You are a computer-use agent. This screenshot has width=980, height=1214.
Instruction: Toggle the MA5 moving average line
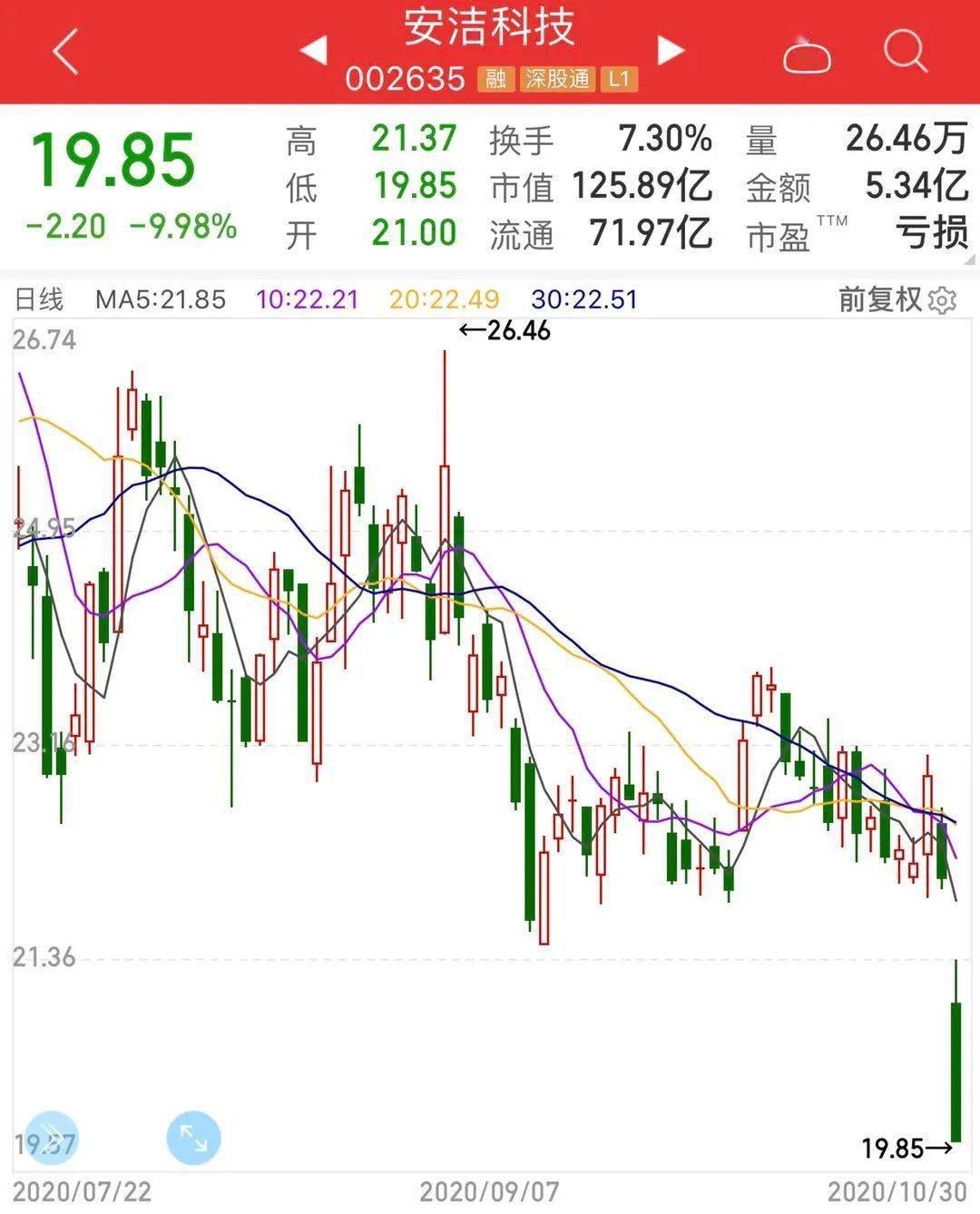click(160, 298)
